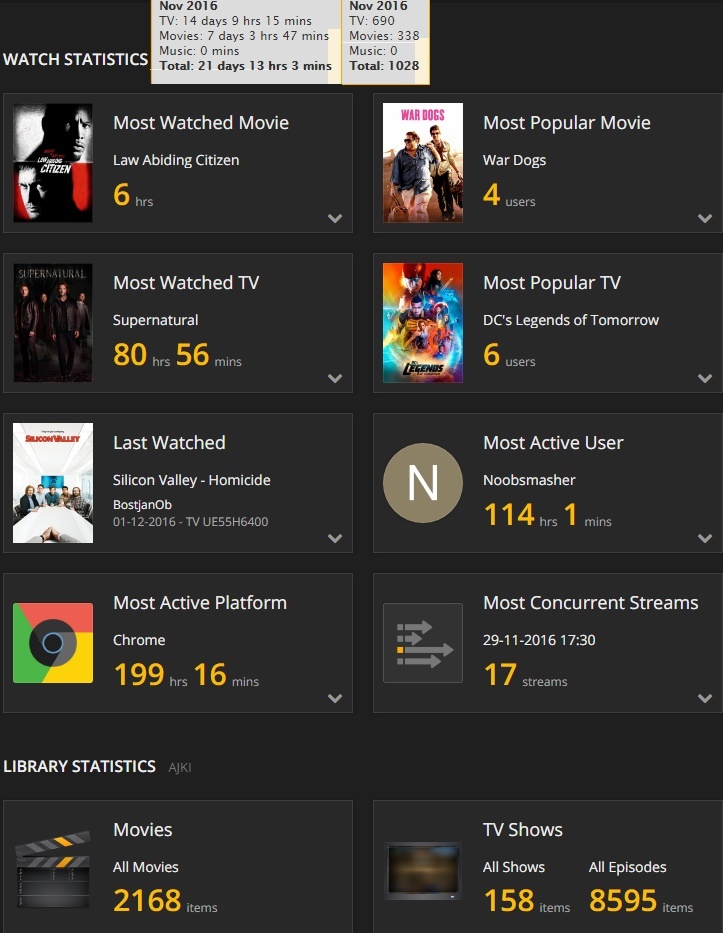Viewport: 723px width, 933px height.
Task: Open the Law Abiding Citizen poster
Action: (53, 162)
